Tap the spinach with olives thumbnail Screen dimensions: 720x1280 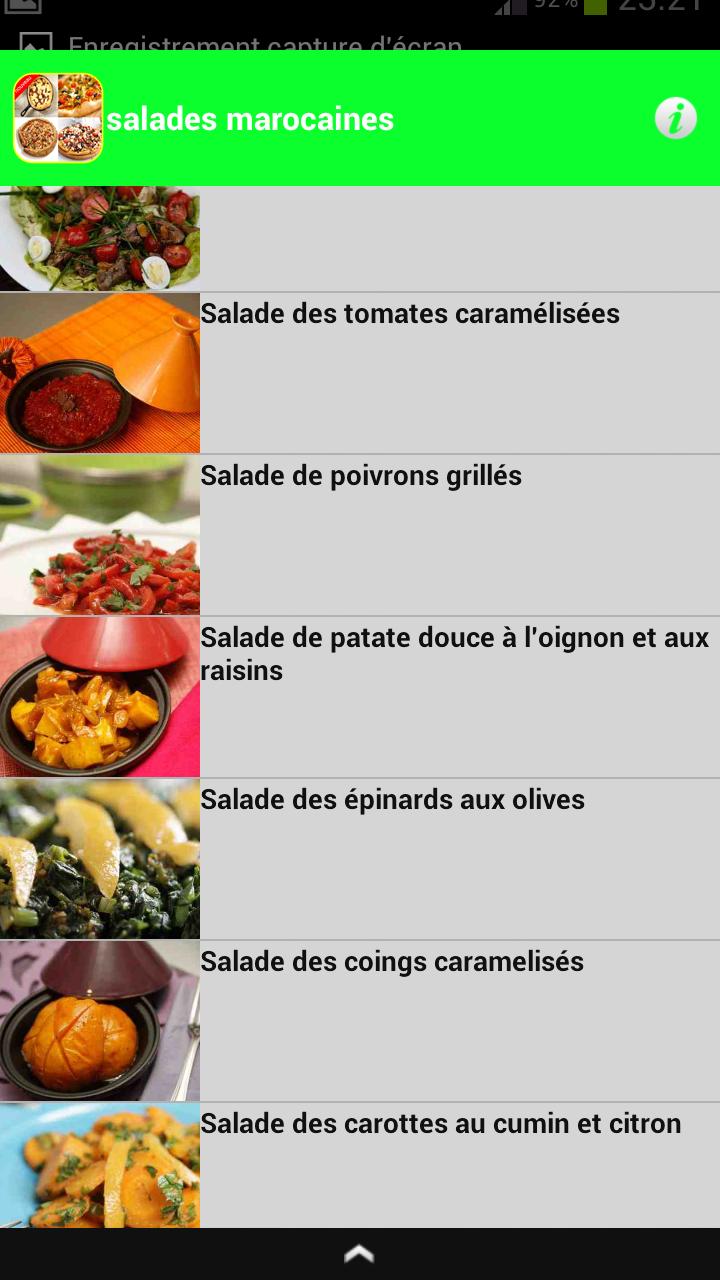click(x=100, y=857)
